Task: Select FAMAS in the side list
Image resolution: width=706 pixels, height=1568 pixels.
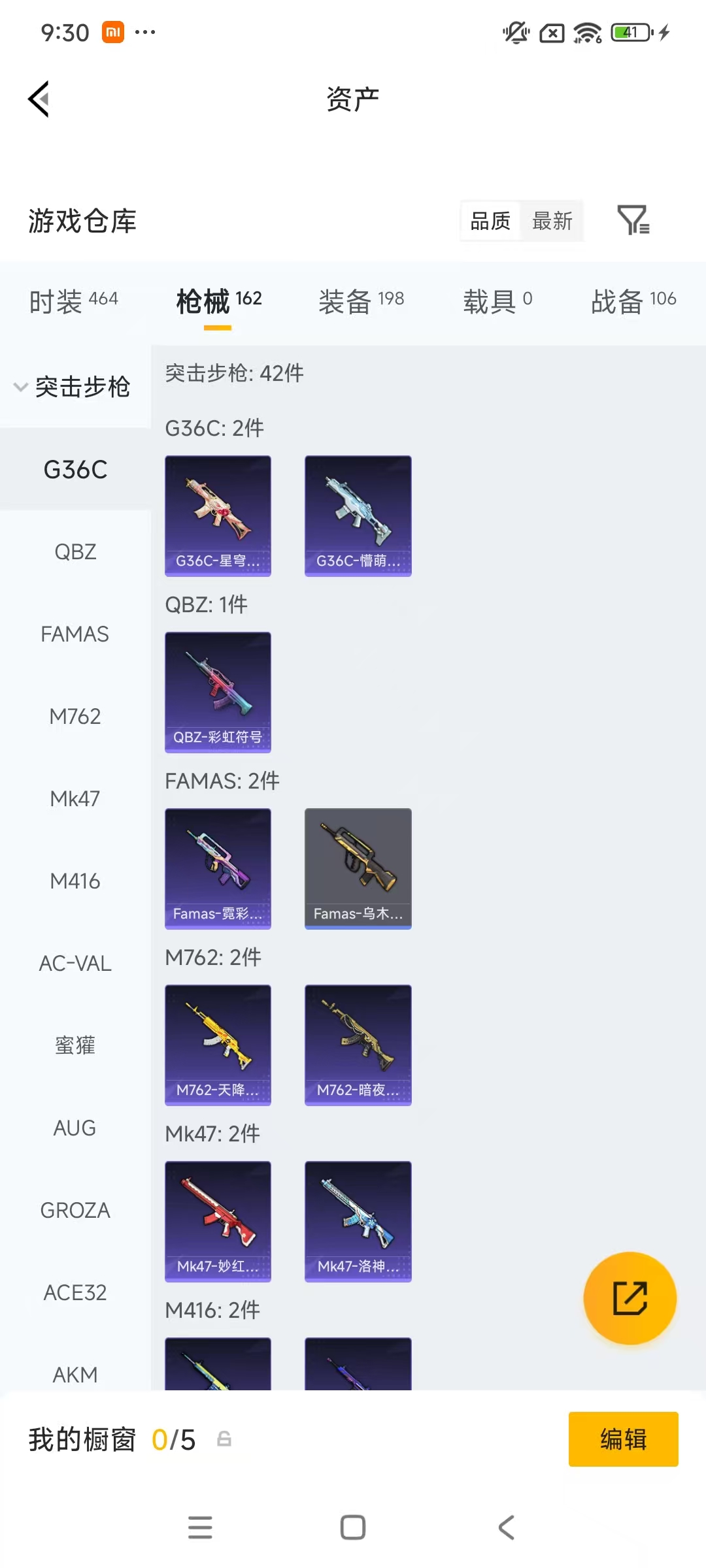Action: [75, 634]
